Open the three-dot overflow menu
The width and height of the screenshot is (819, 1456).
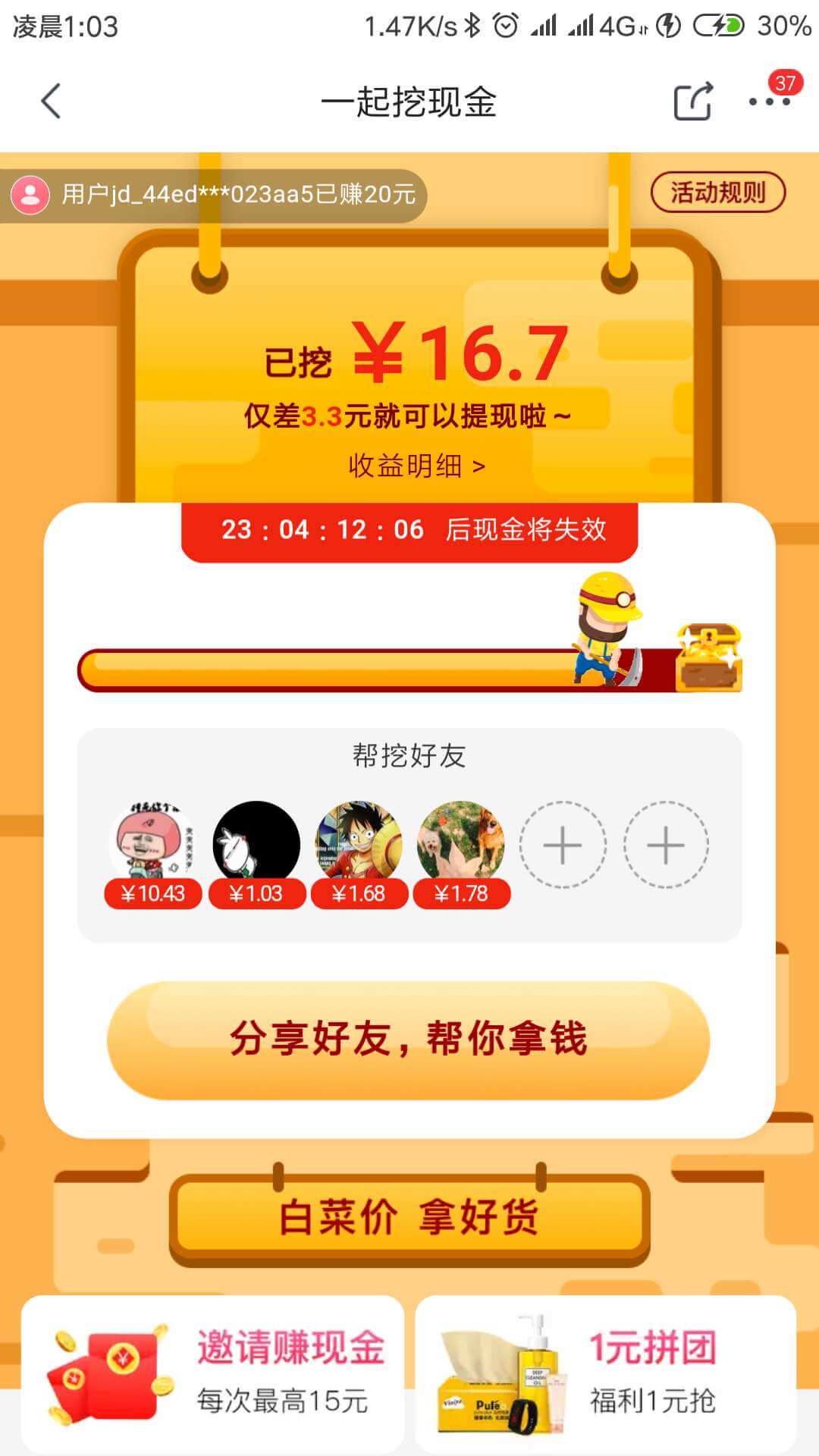point(769,102)
